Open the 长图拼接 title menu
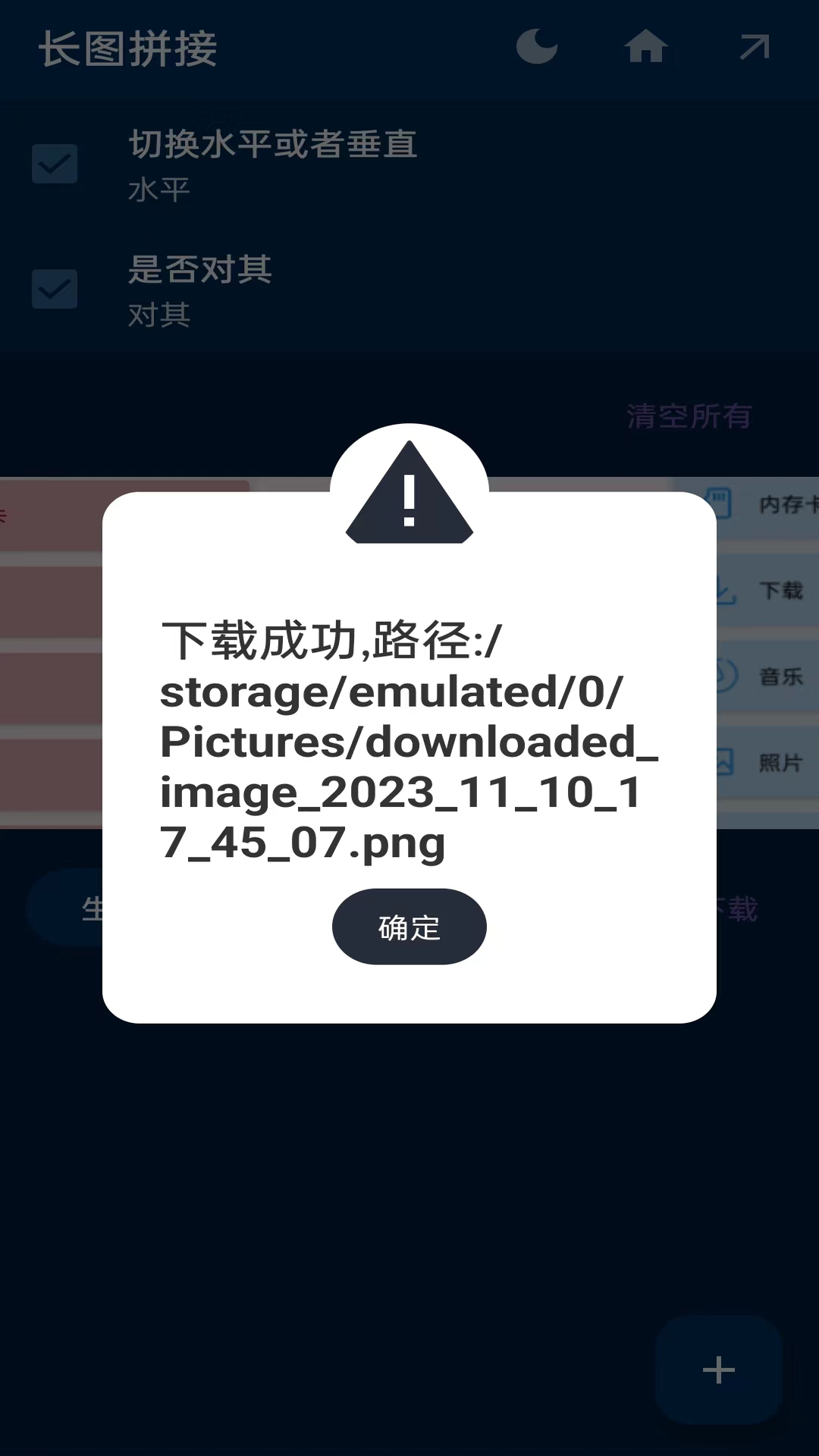This screenshot has height=1456, width=819. click(x=129, y=47)
